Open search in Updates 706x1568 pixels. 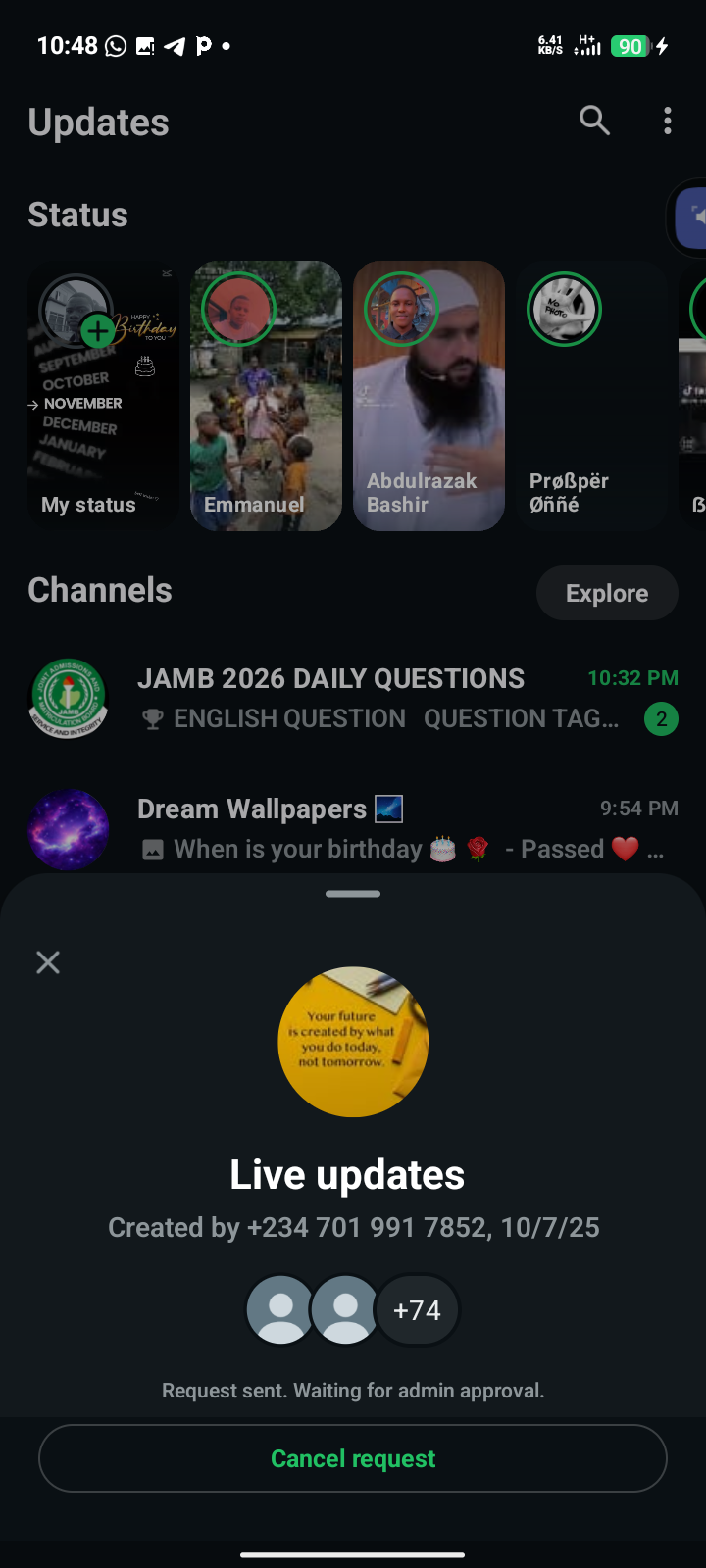(x=594, y=121)
